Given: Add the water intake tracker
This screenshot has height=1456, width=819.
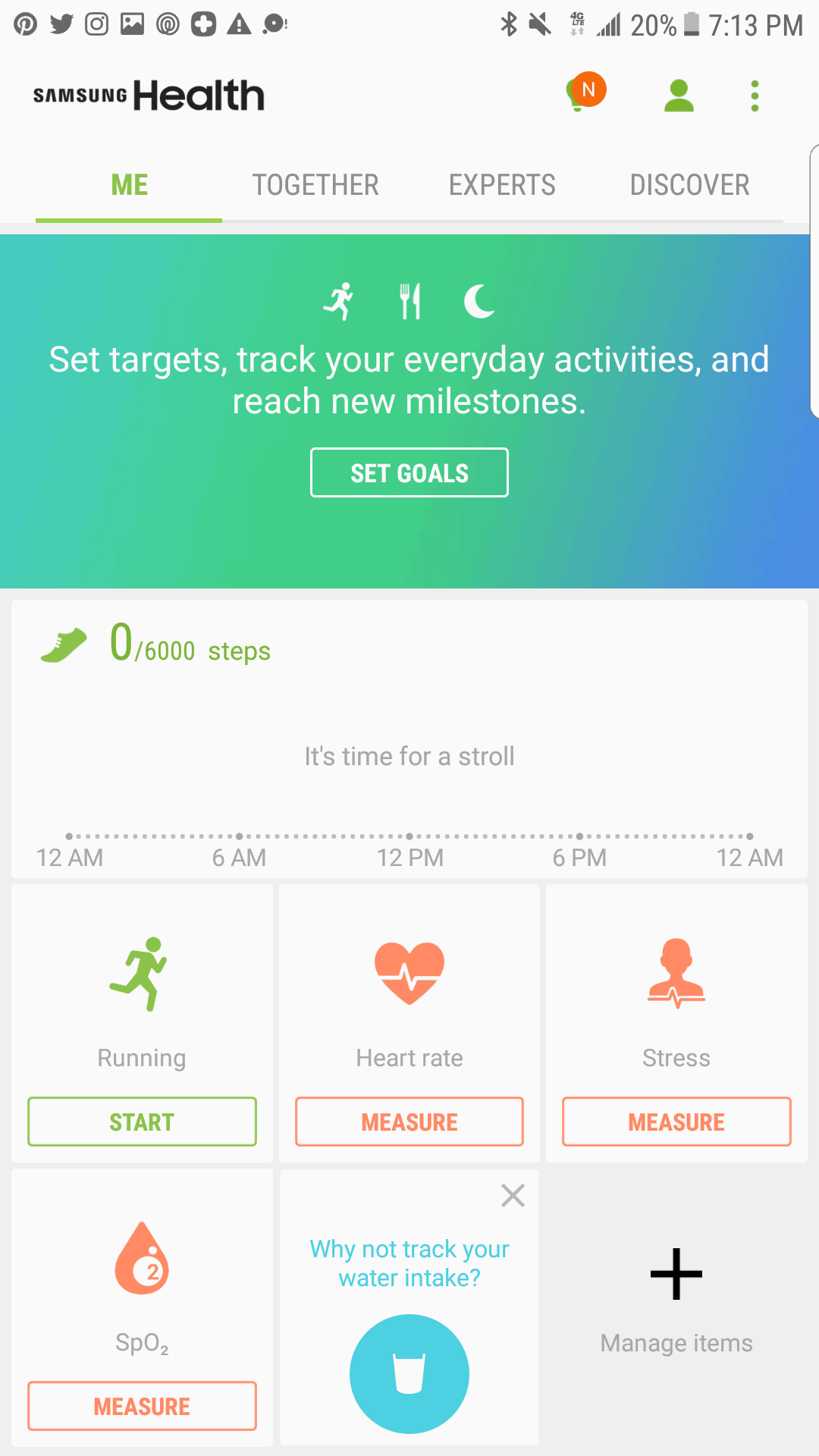Looking at the screenshot, I should 409,1373.
